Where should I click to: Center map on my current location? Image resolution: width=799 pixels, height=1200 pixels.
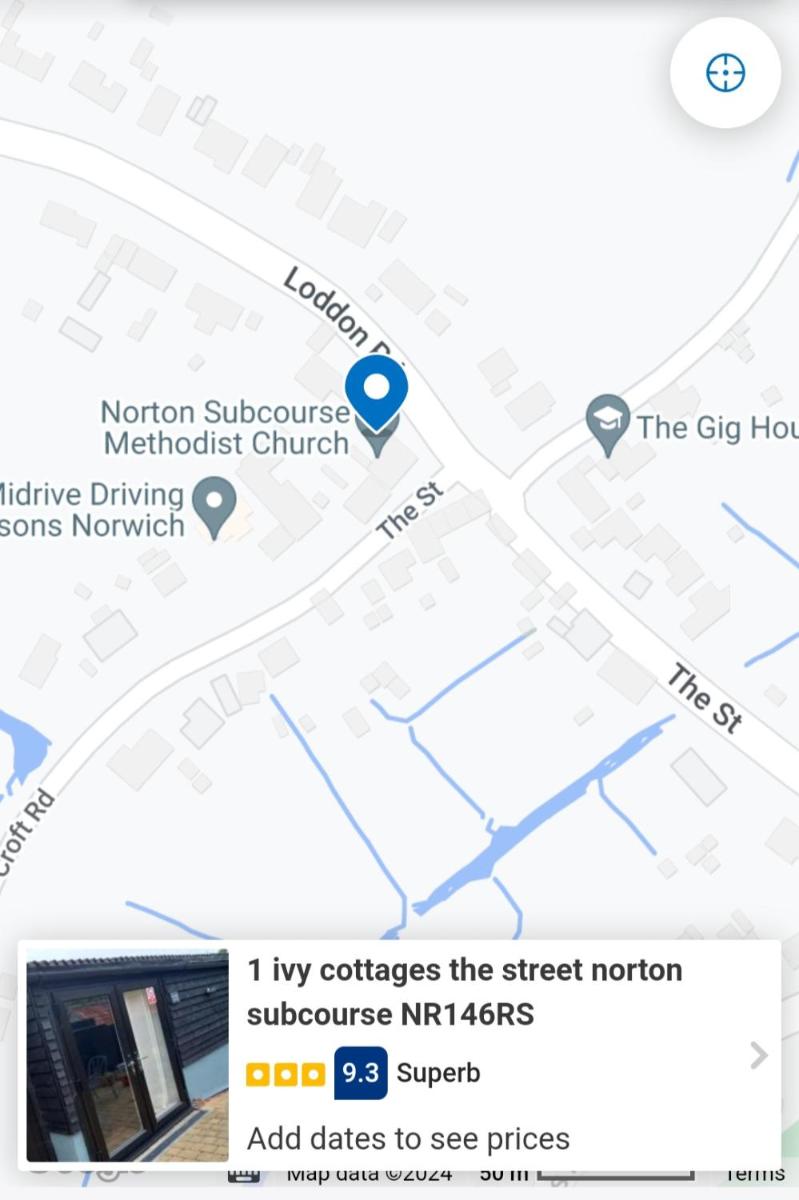(x=725, y=73)
